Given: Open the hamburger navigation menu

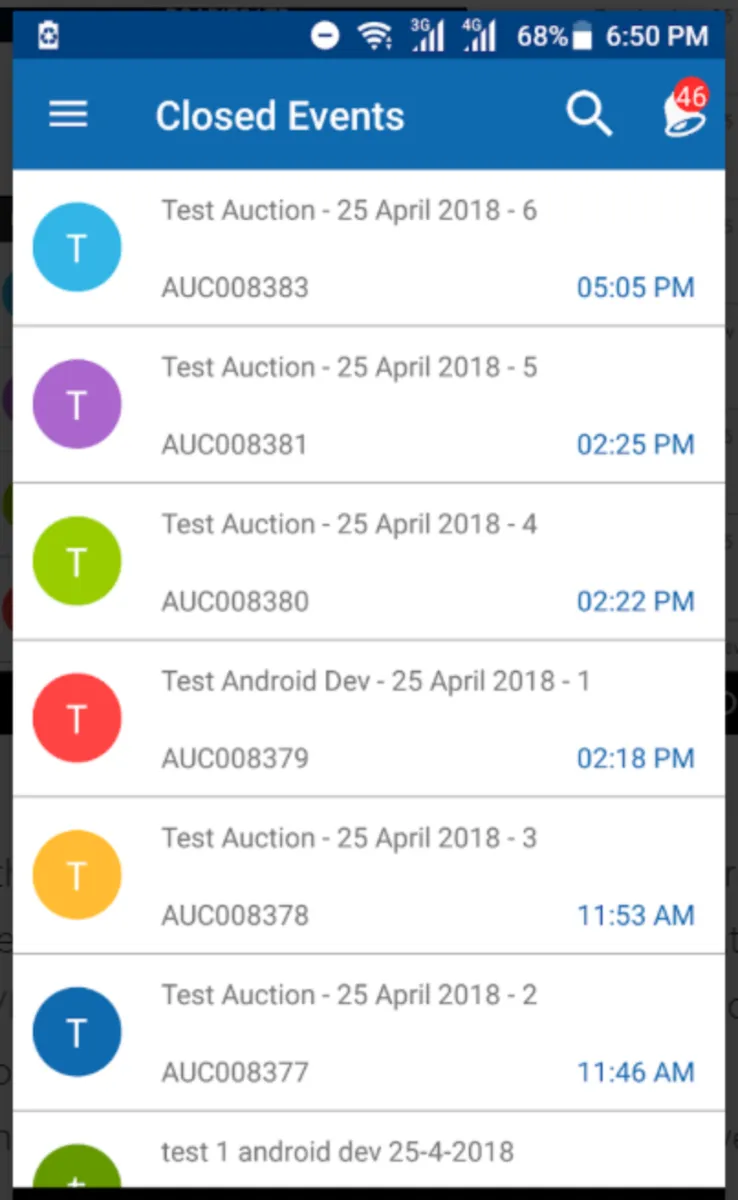Looking at the screenshot, I should tap(68, 115).
